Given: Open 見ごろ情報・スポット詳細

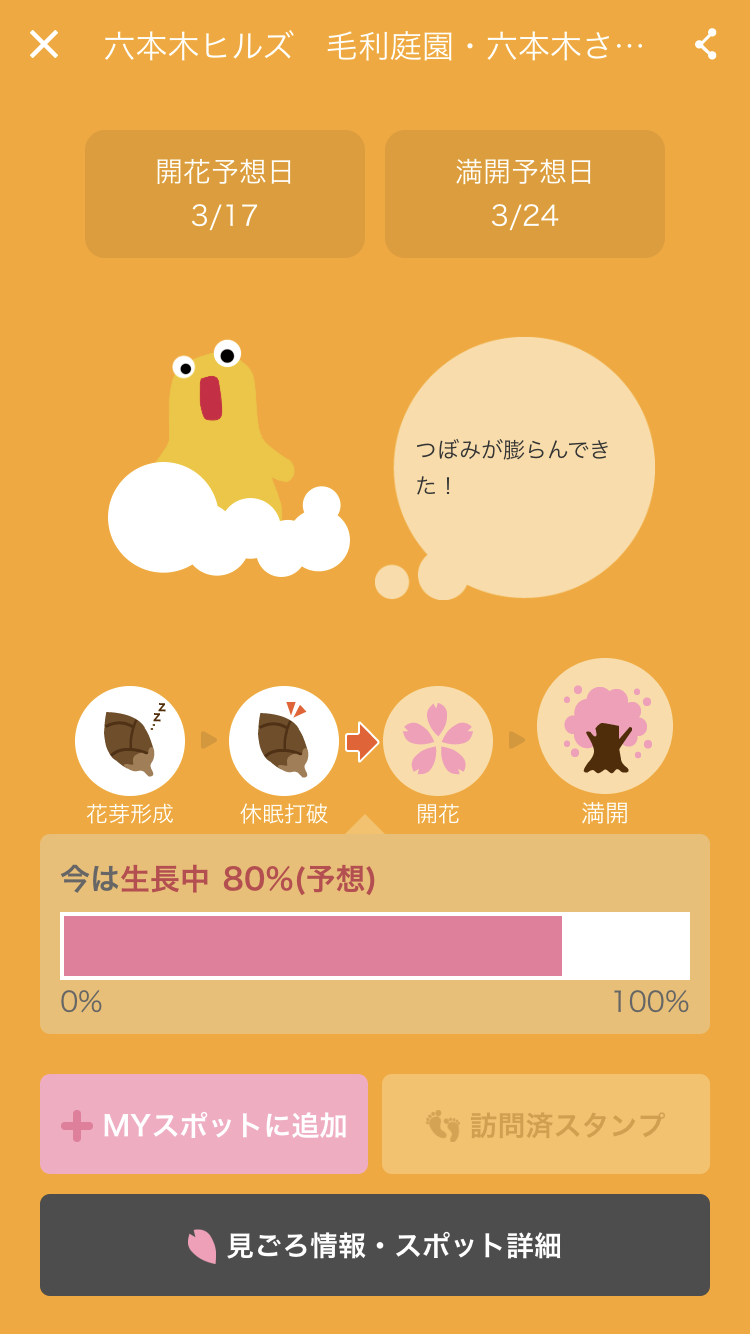Looking at the screenshot, I should coord(375,1245).
